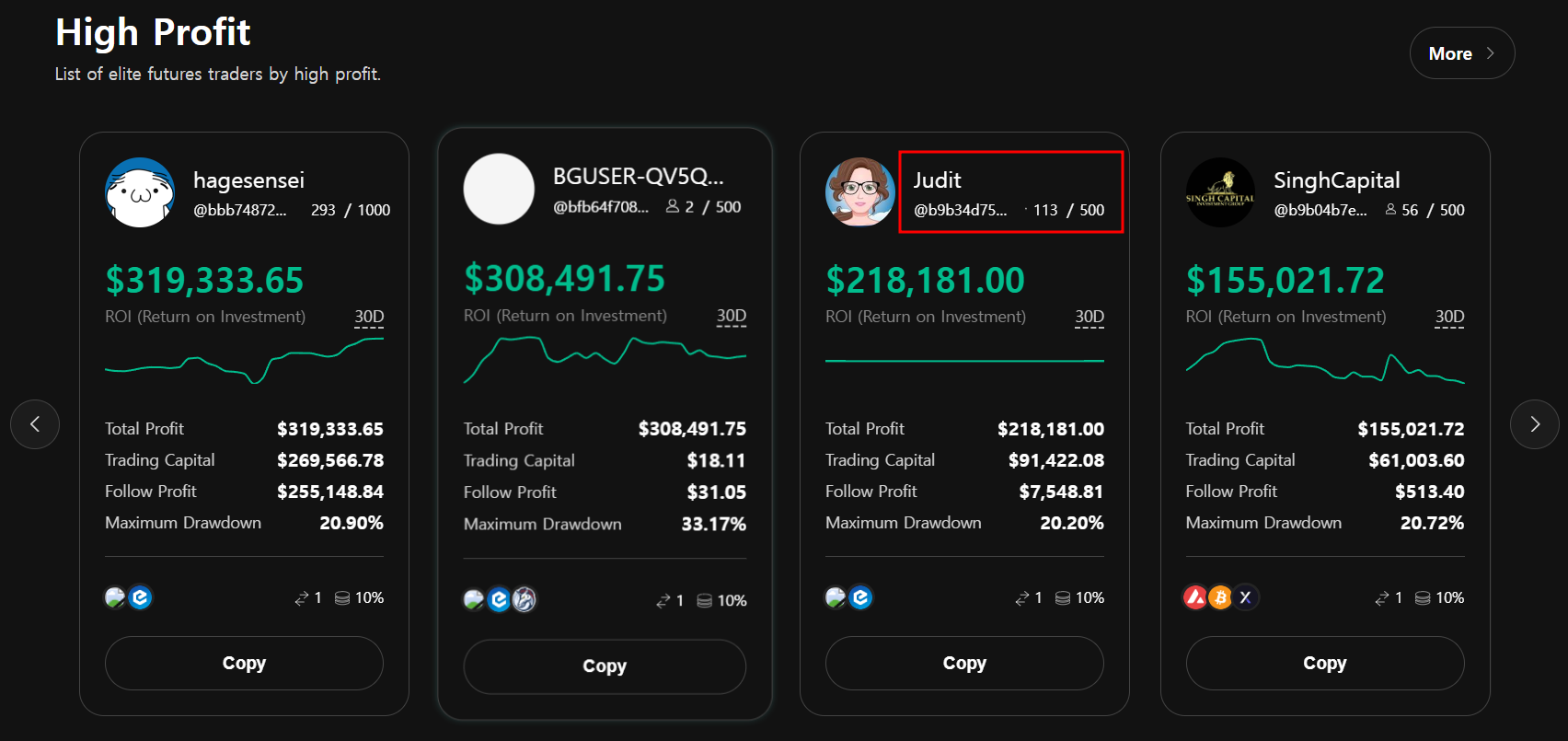Go to the previous trader cards
Image resolution: width=1568 pixels, height=741 pixels.
(35, 424)
